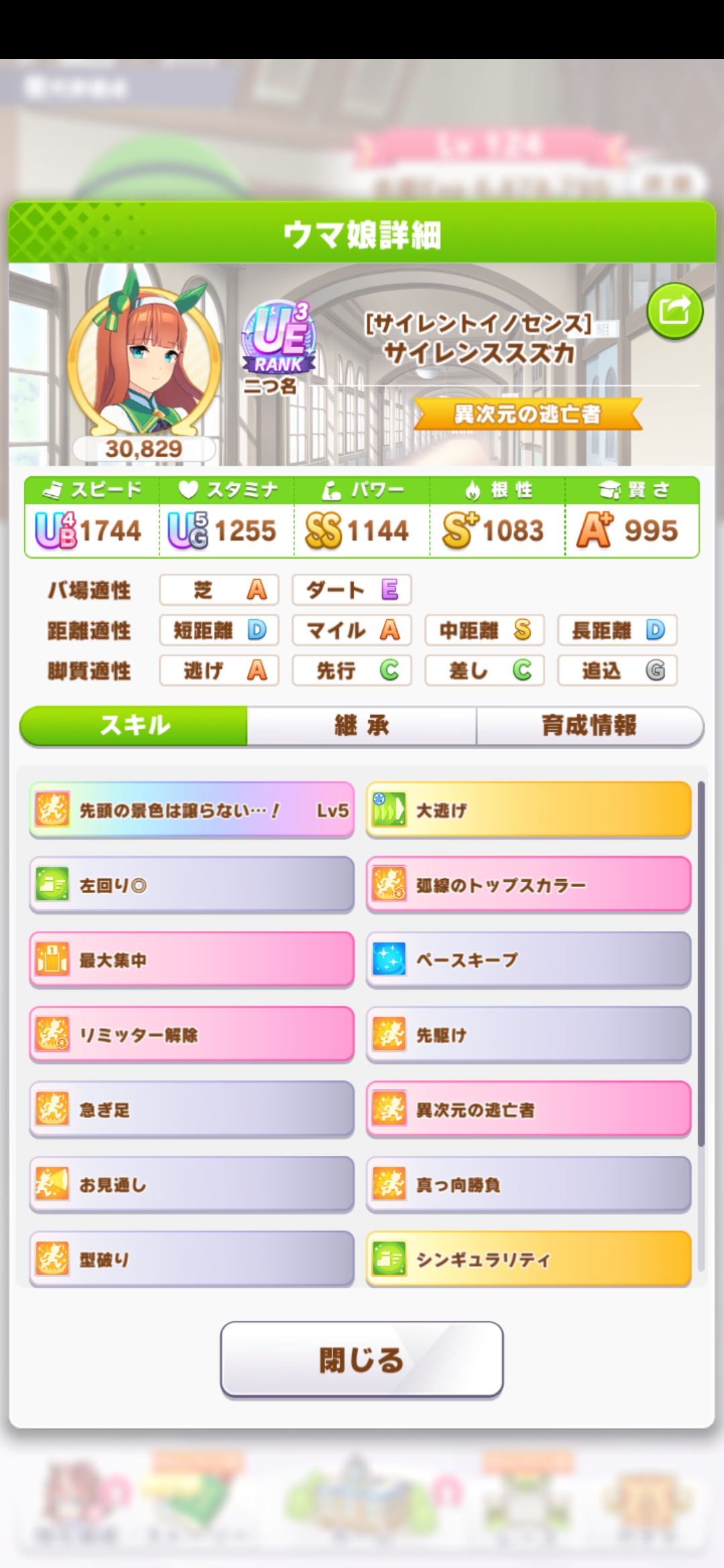Select the スキル tab
Screen dimensions: 724x1568
pos(134,726)
